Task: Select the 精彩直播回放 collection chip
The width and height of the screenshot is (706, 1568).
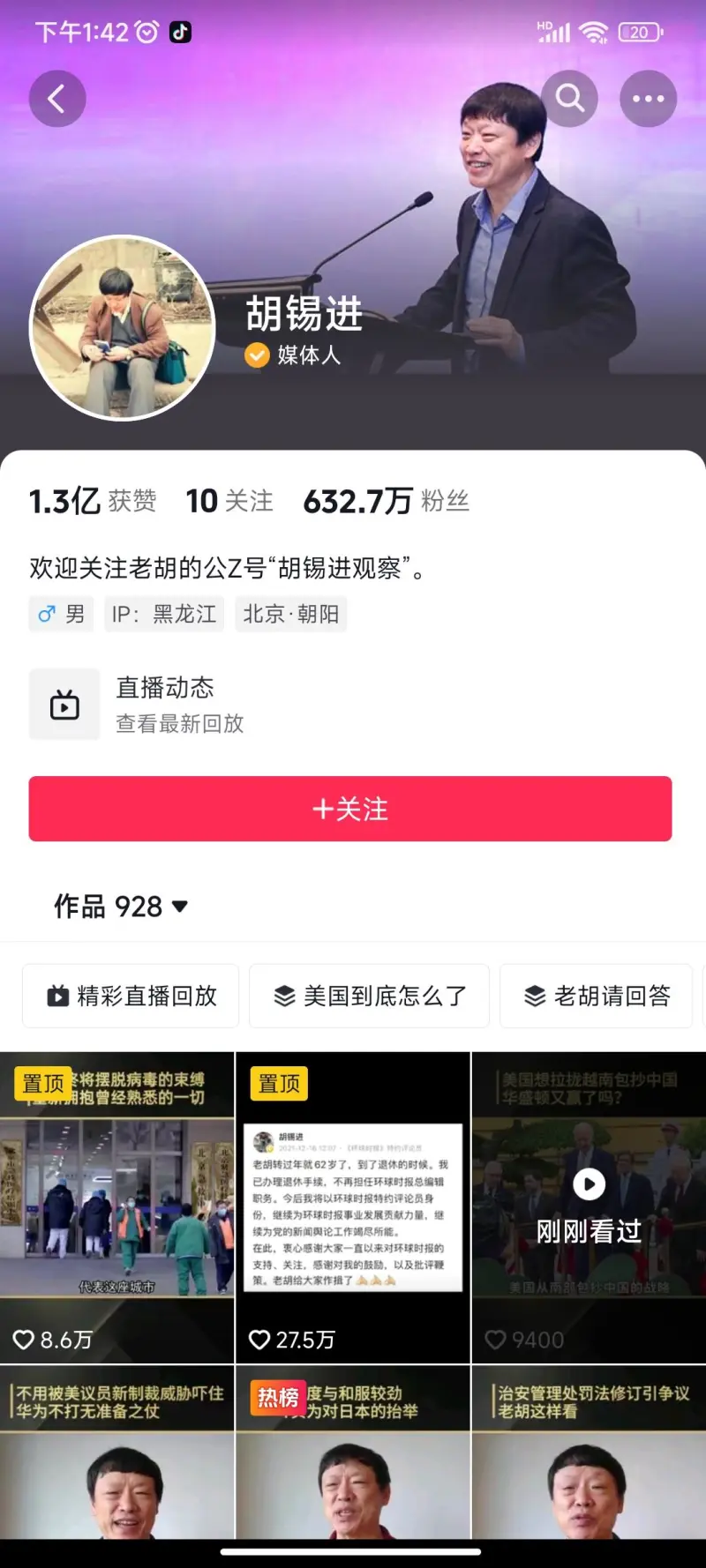Action: (131, 996)
